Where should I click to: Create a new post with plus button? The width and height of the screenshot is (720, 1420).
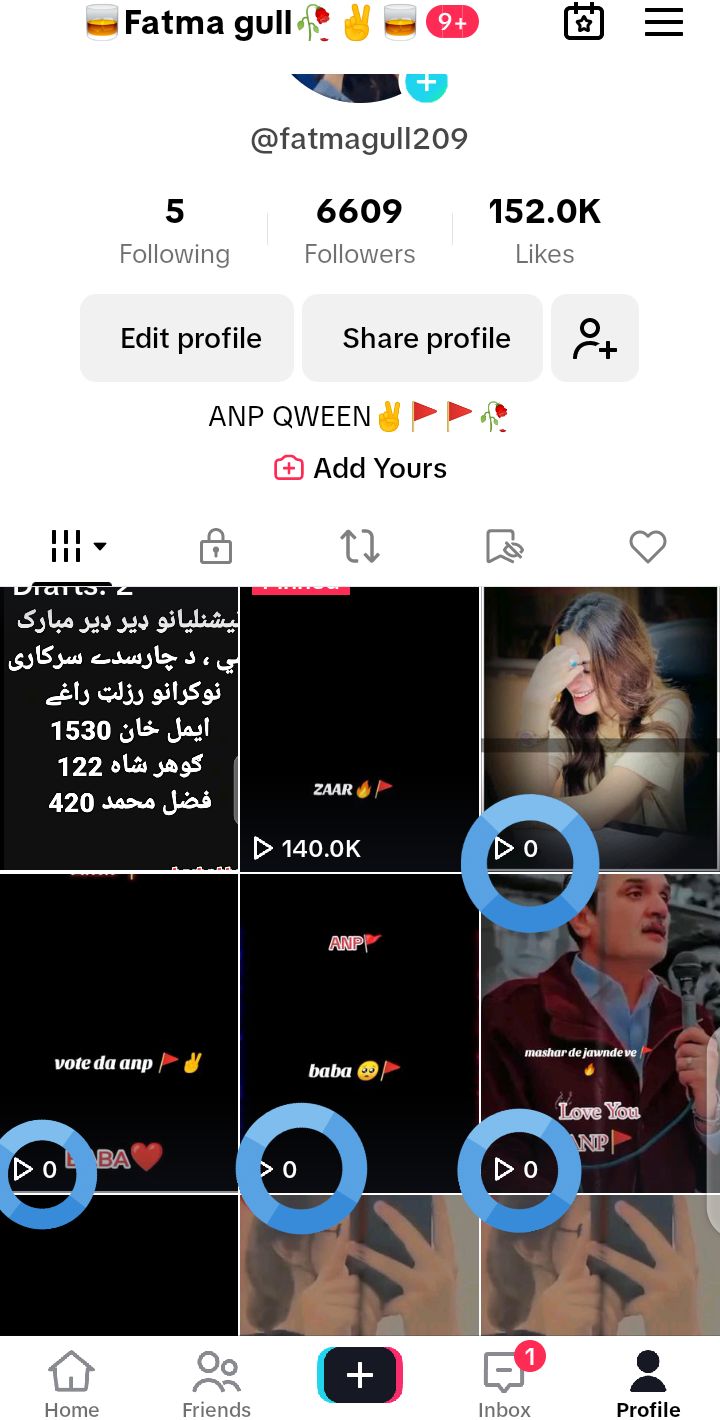(360, 1375)
